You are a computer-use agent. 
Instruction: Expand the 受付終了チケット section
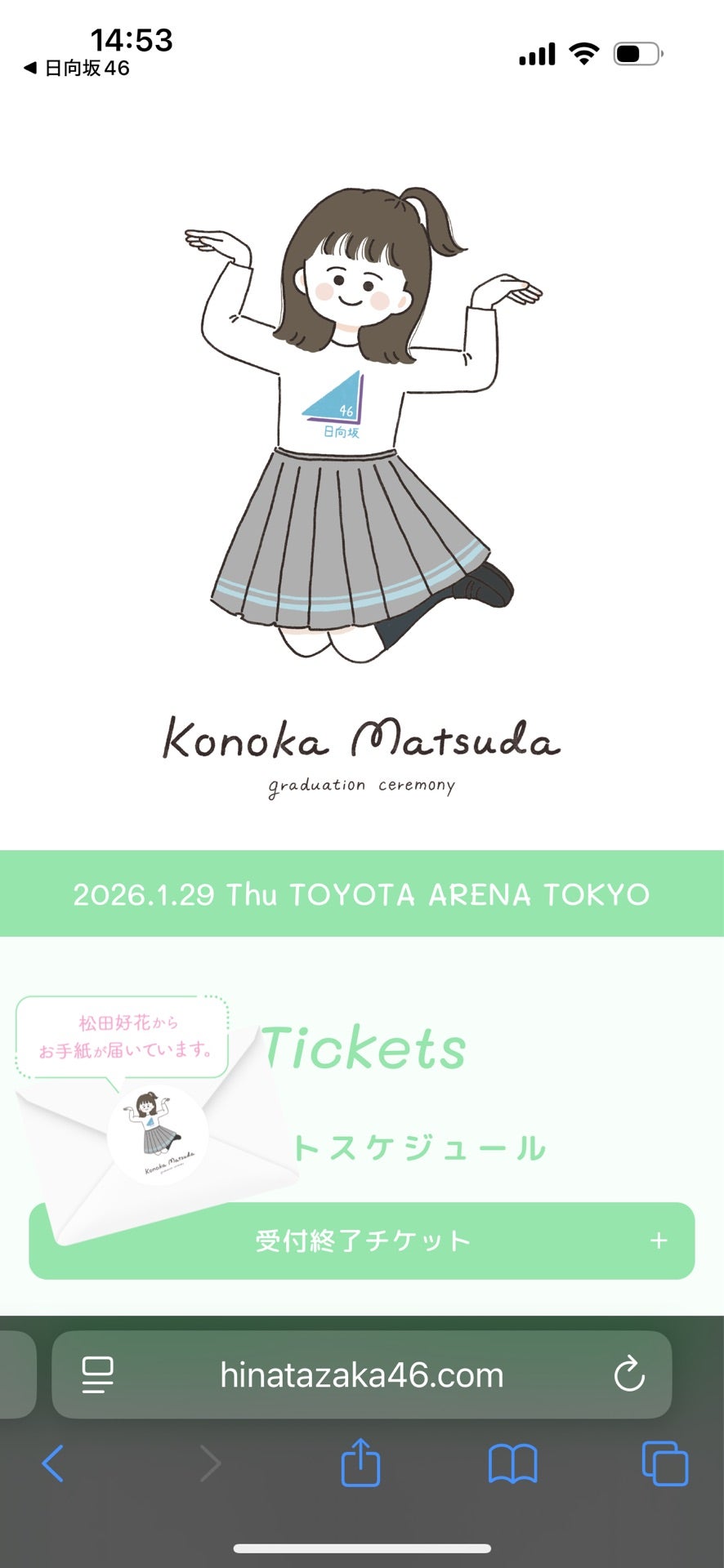click(362, 1241)
